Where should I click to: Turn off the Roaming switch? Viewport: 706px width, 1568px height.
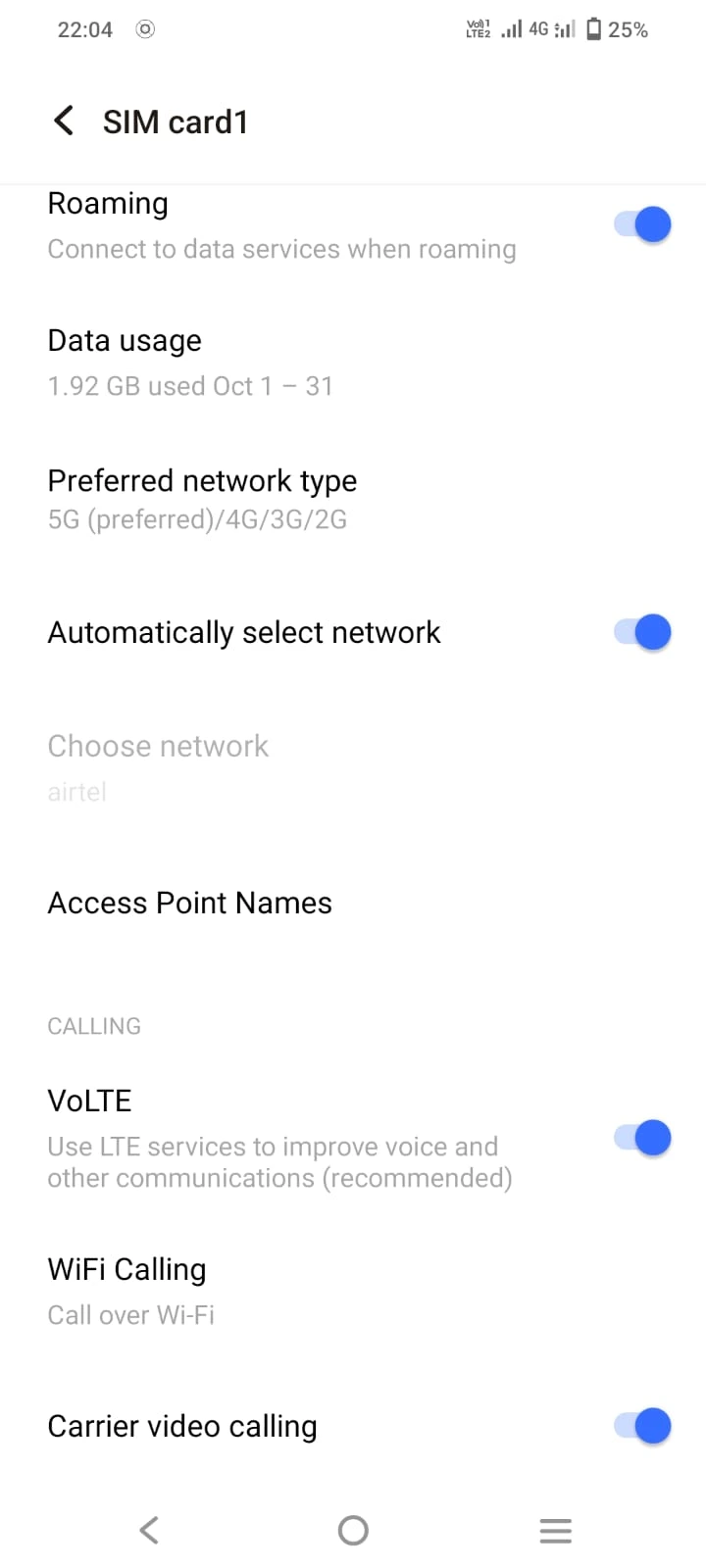click(643, 224)
